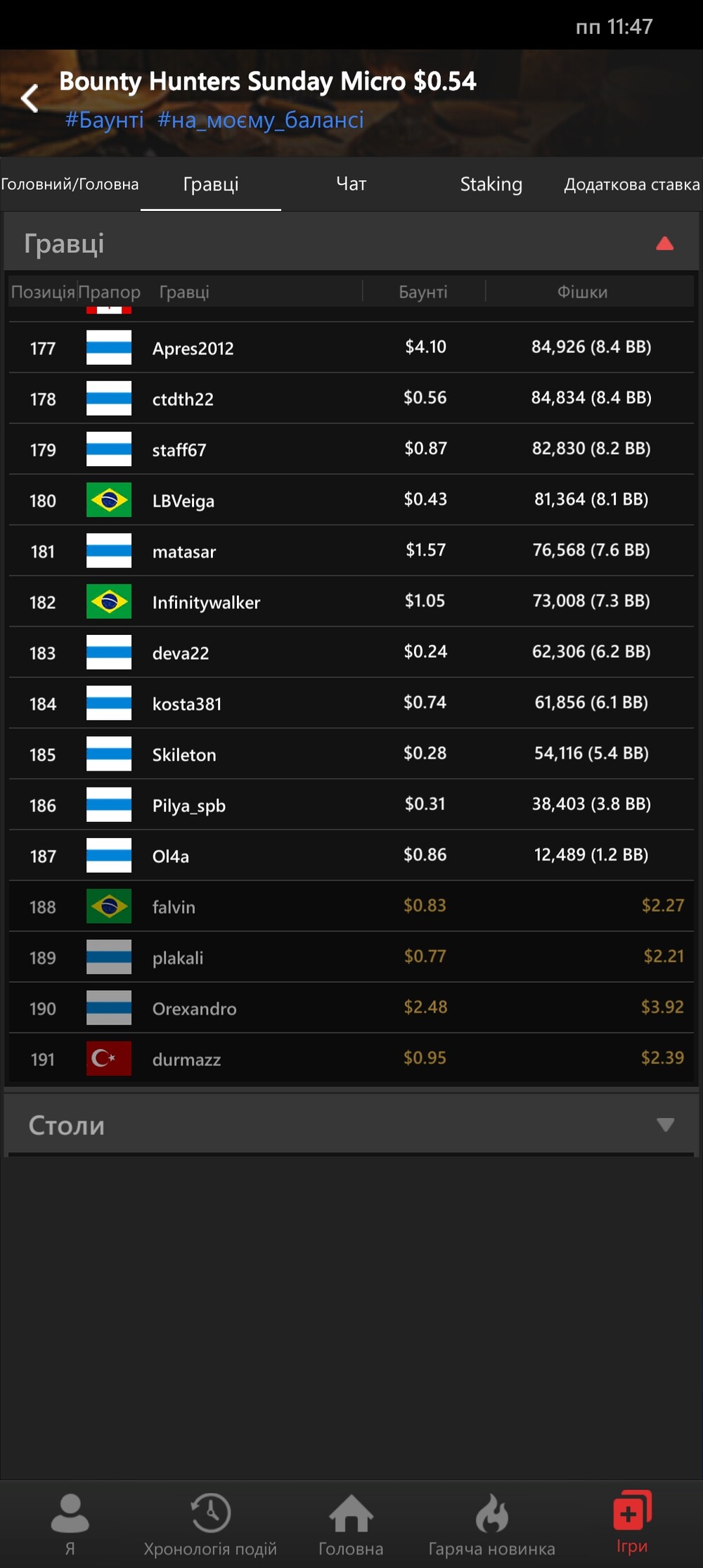Screen dimensions: 703x1568
Task: Select player LBVeiga in the list
Action: point(351,500)
